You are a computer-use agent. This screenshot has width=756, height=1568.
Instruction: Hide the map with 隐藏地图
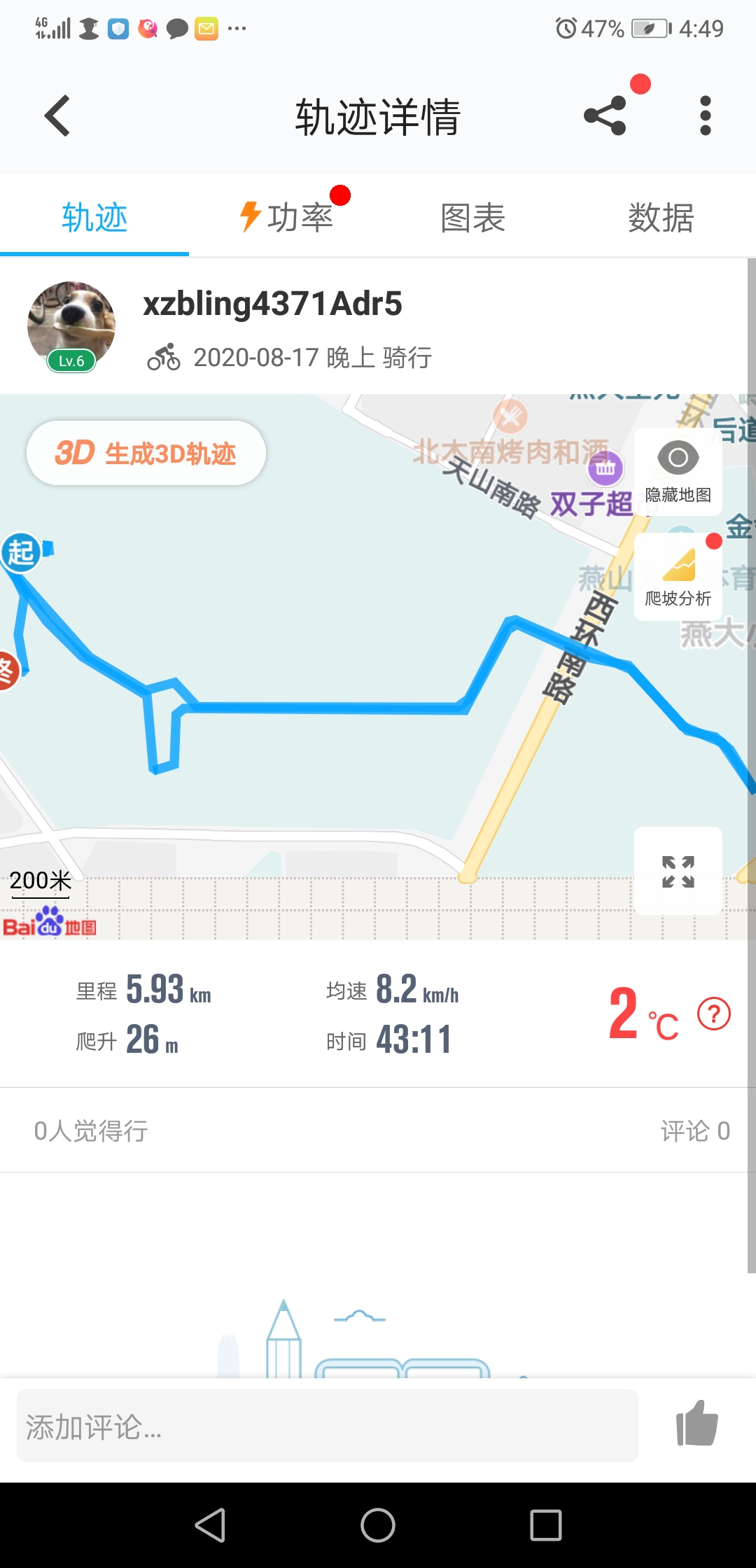click(678, 472)
